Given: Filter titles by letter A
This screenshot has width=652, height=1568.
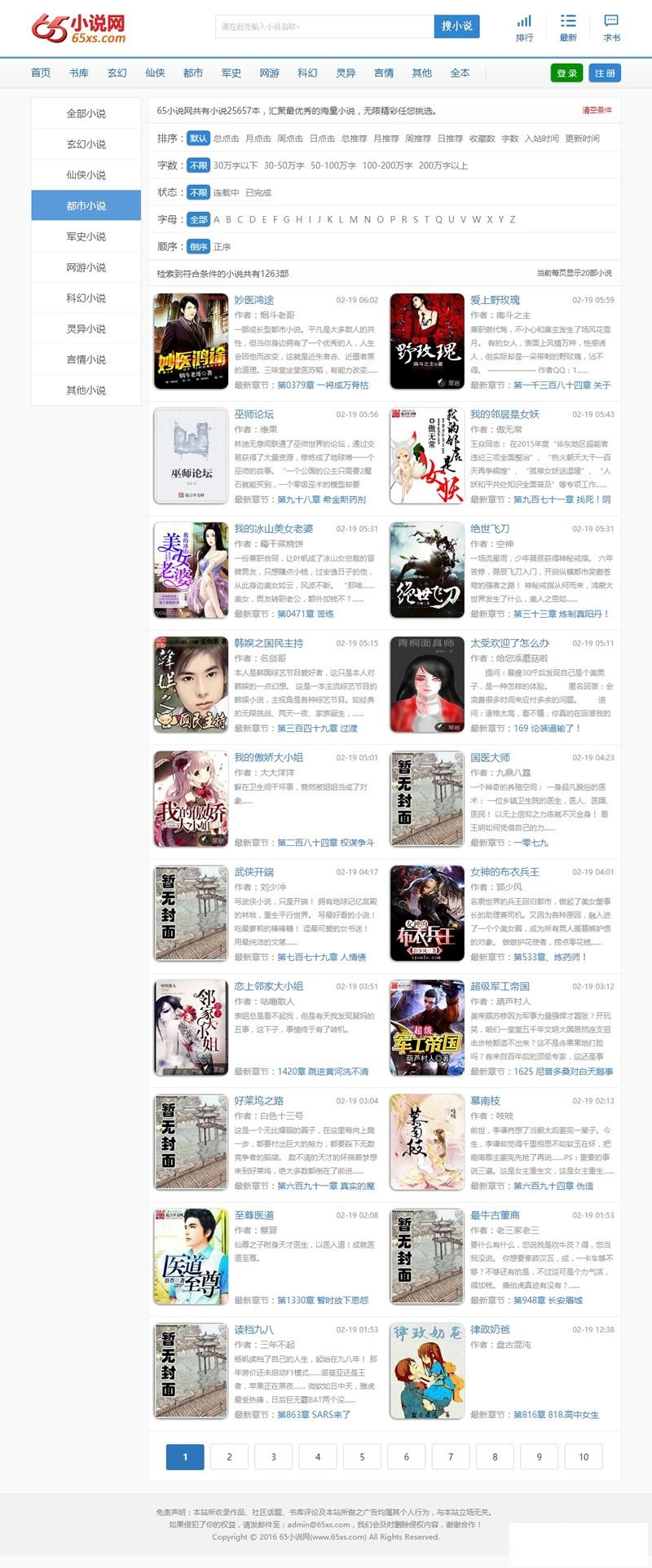Looking at the screenshot, I should 217,219.
